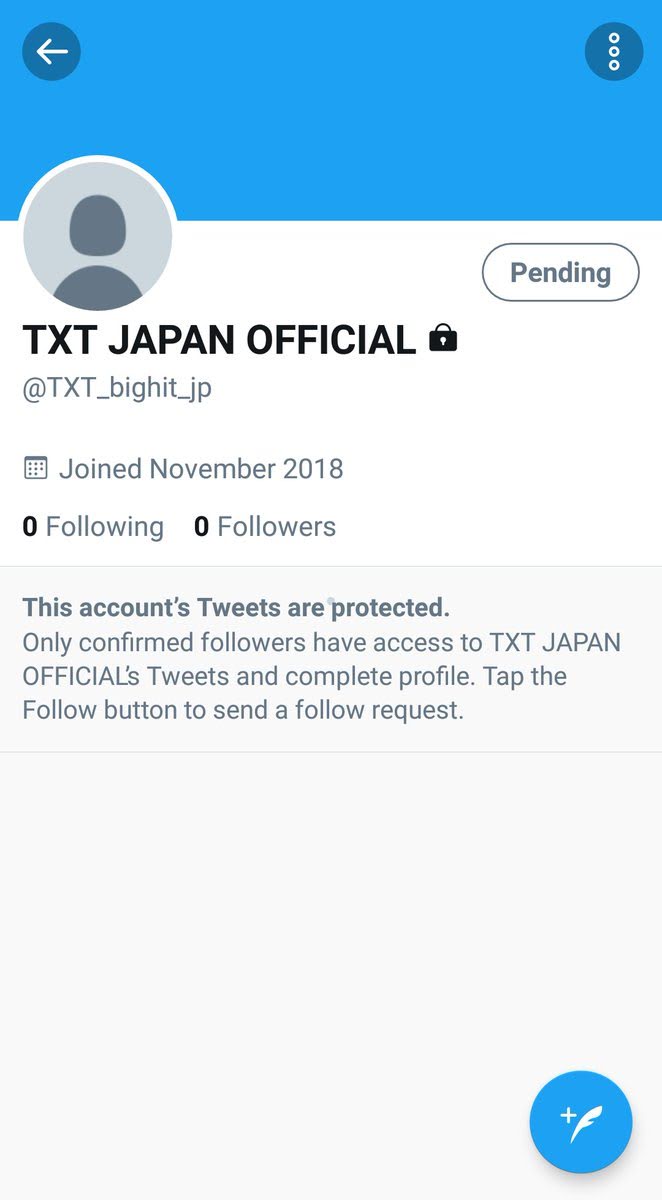View the 0 Followers list
This screenshot has height=1200, width=662.
(265, 527)
